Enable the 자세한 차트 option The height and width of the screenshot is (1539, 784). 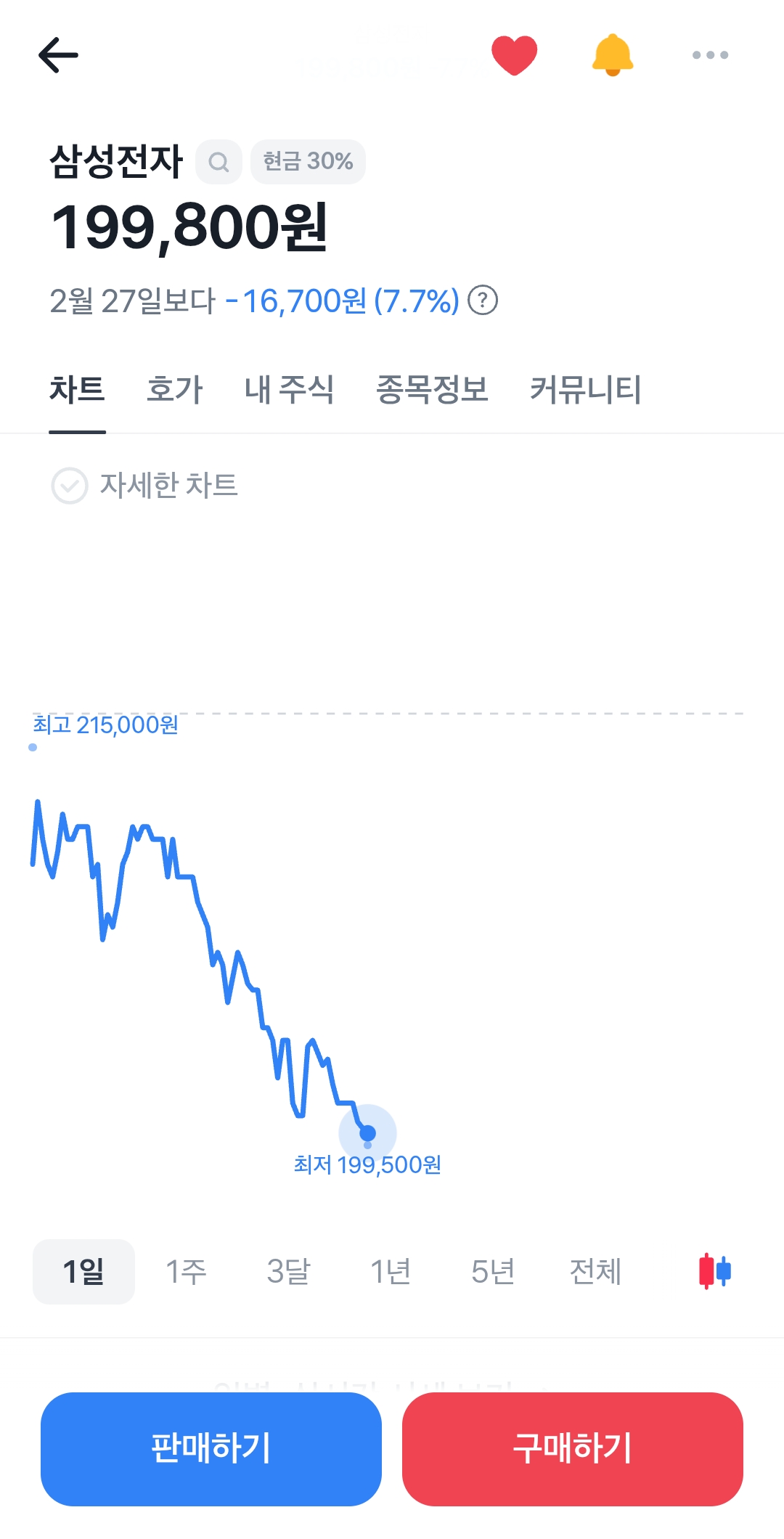(70, 486)
